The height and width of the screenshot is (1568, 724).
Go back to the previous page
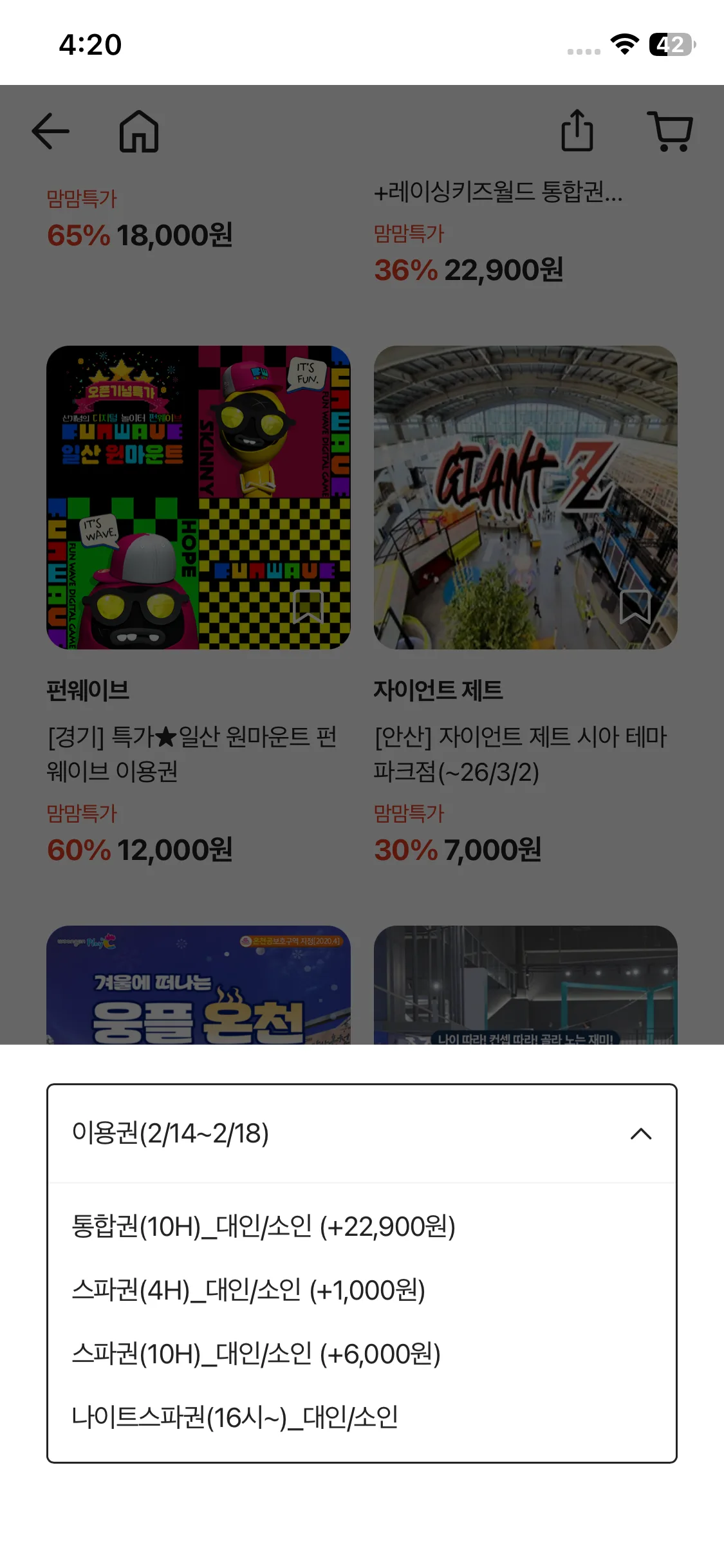pyautogui.click(x=50, y=131)
